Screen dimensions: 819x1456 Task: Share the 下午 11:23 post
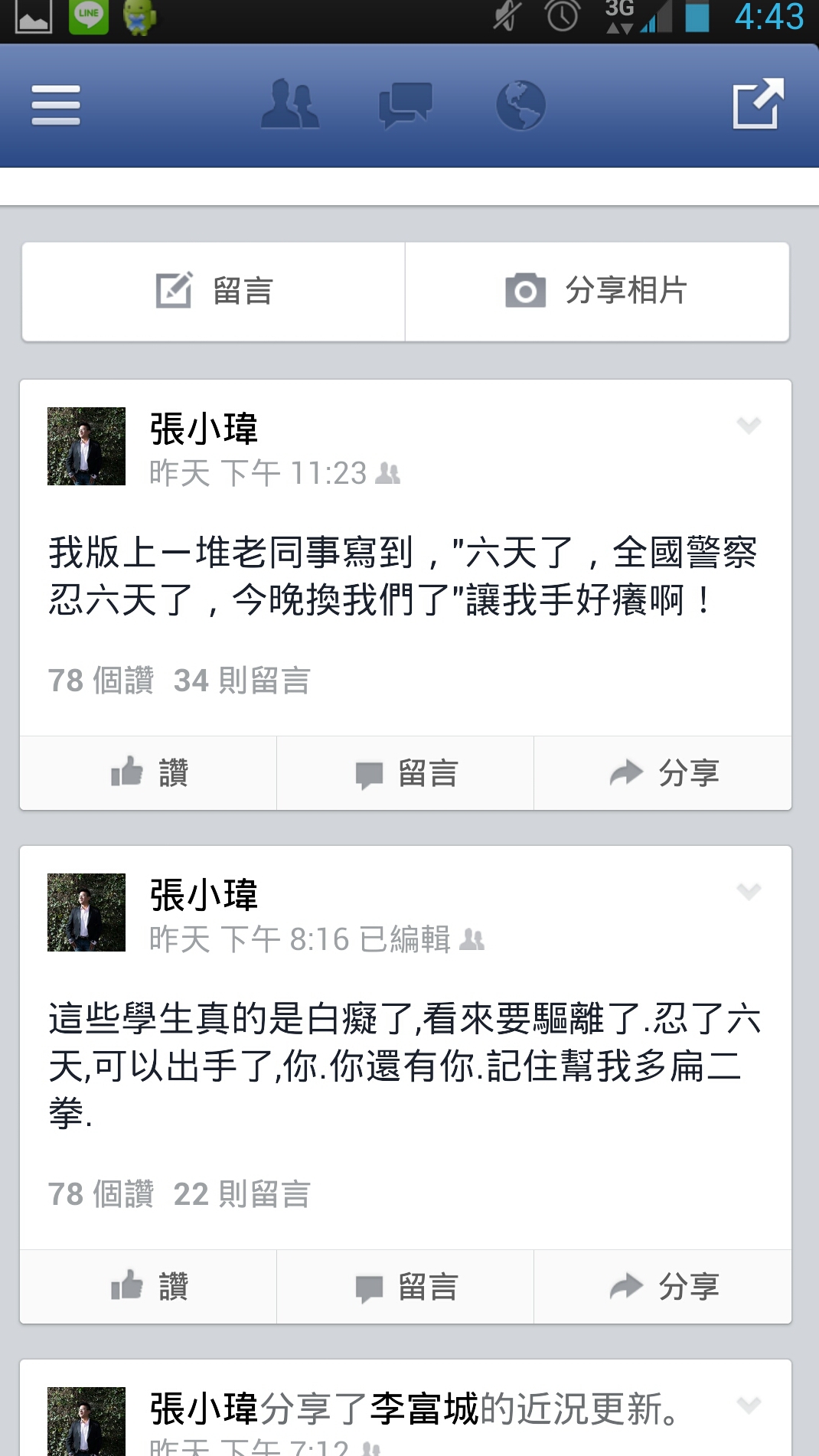(x=663, y=773)
